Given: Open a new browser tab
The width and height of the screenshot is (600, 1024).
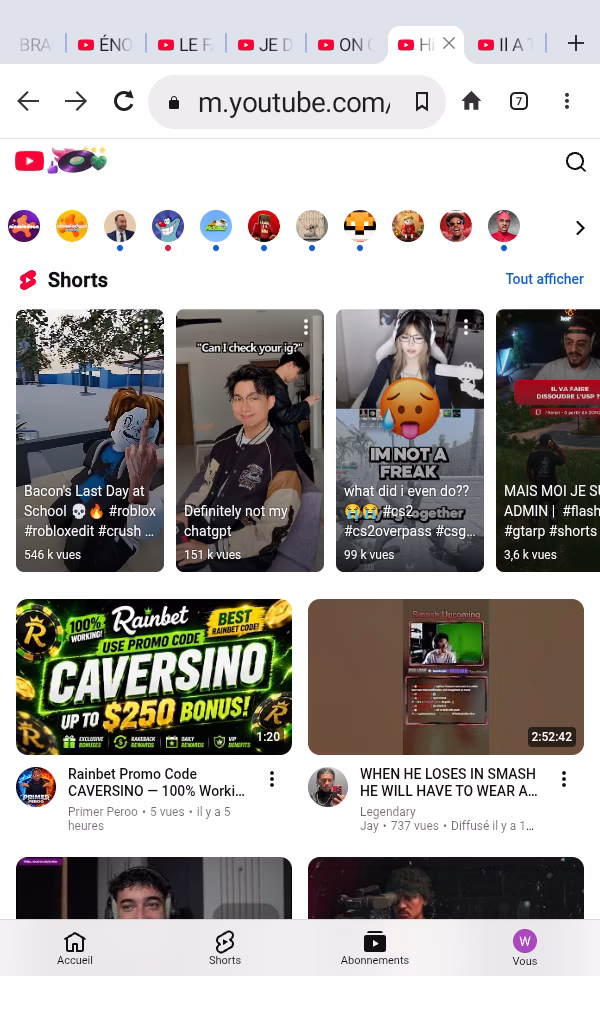Looking at the screenshot, I should 576,44.
